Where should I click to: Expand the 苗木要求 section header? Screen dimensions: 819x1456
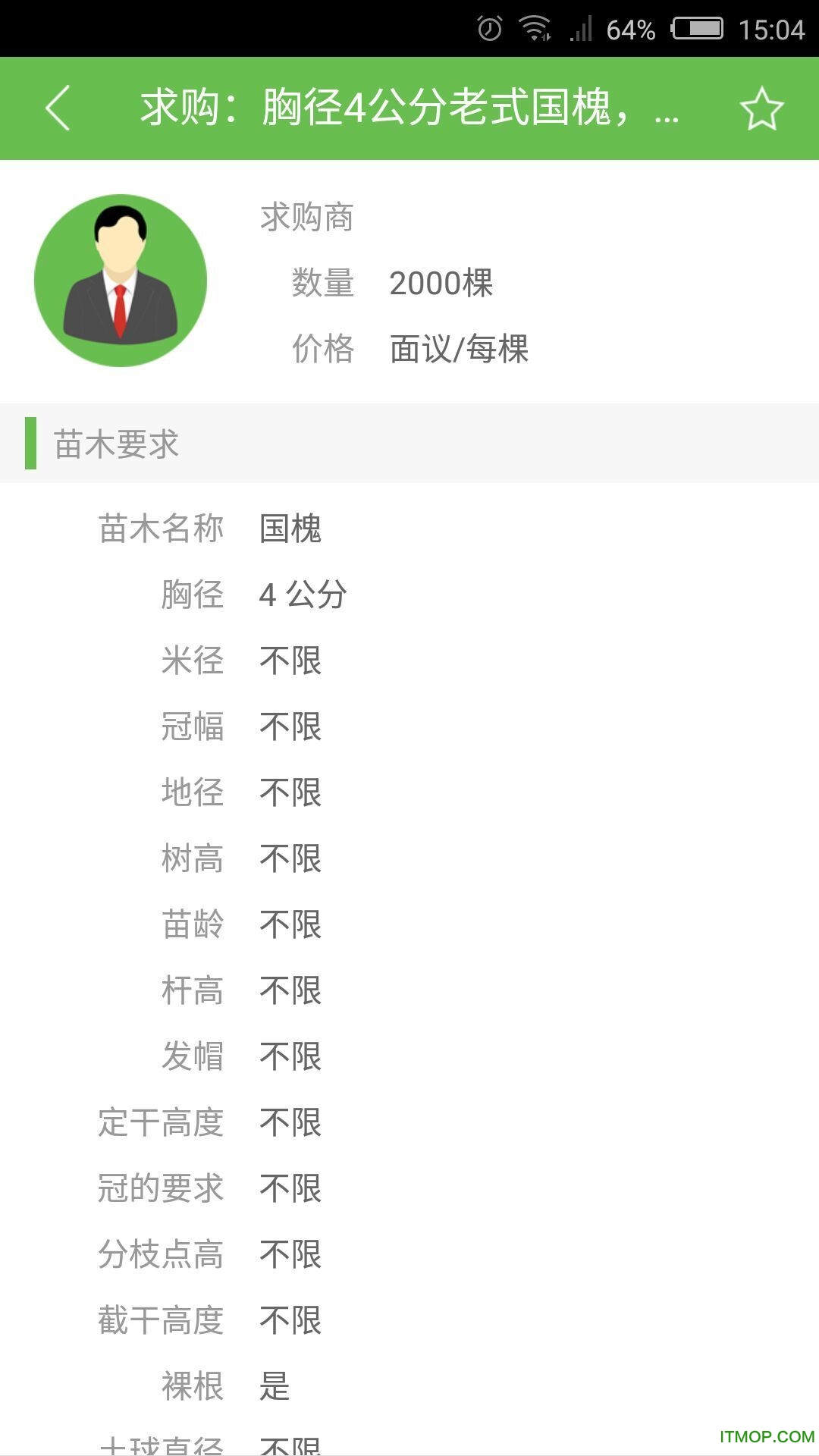(x=114, y=444)
